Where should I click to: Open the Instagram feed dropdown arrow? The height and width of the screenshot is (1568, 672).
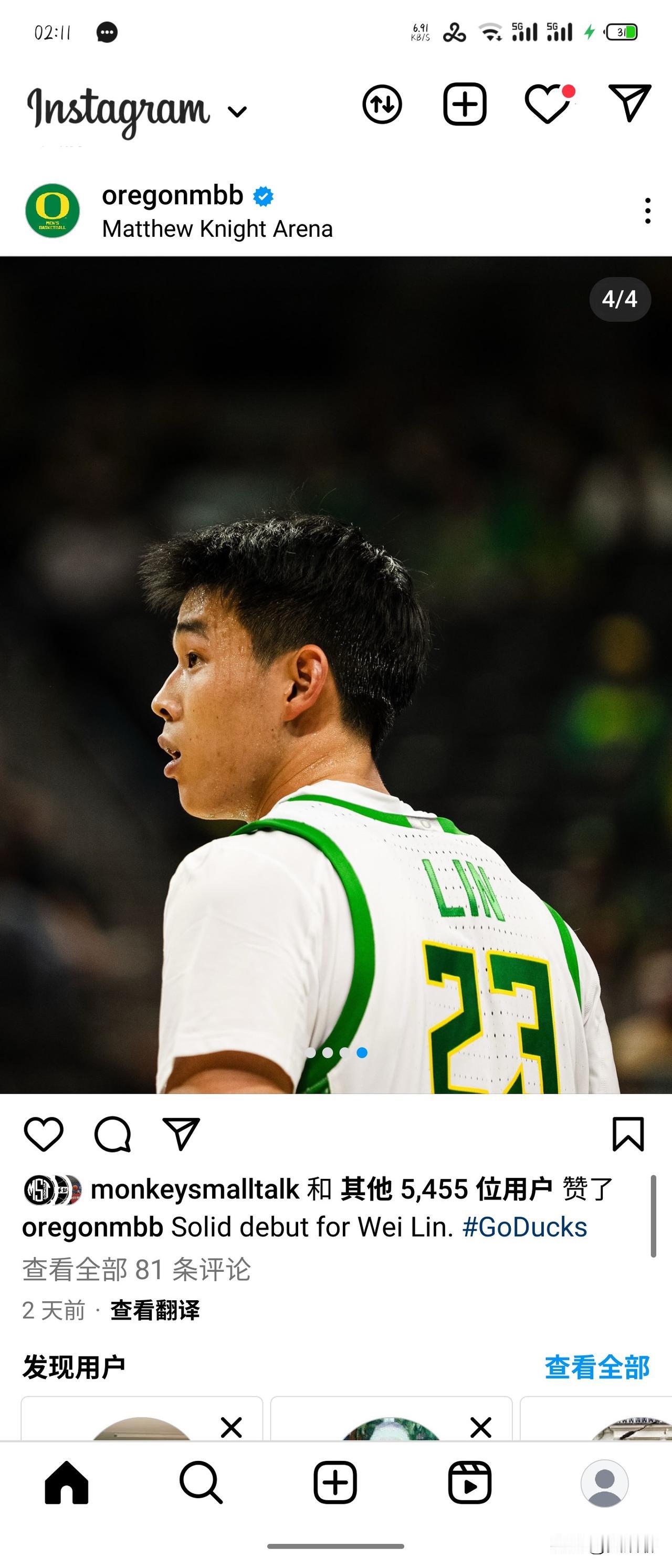pos(237,111)
